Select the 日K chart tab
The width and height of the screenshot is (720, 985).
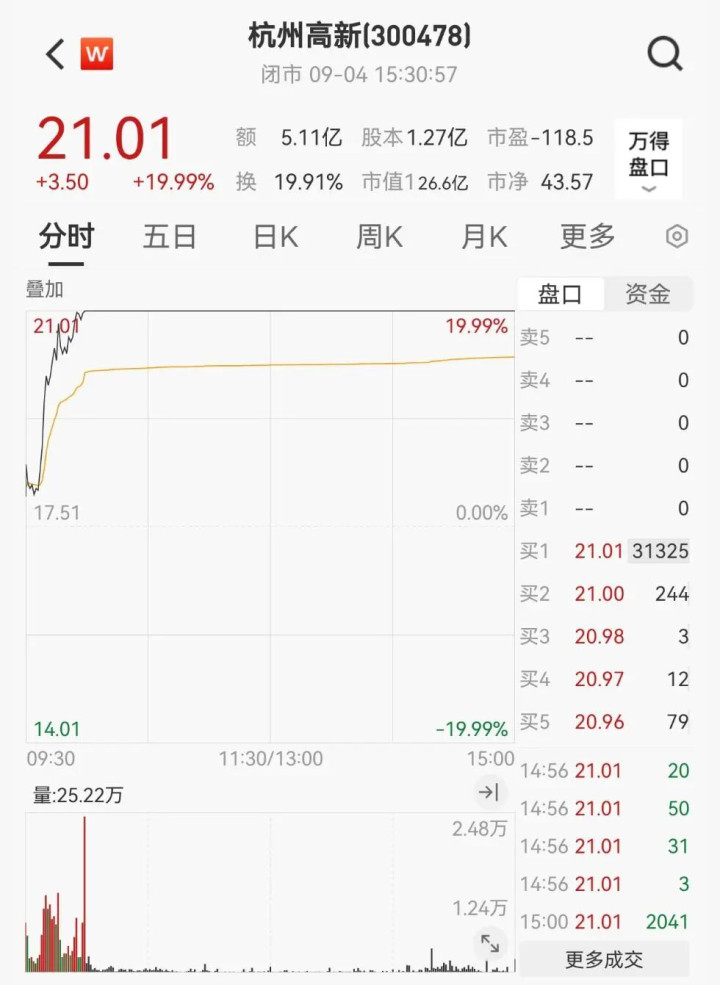tap(275, 237)
